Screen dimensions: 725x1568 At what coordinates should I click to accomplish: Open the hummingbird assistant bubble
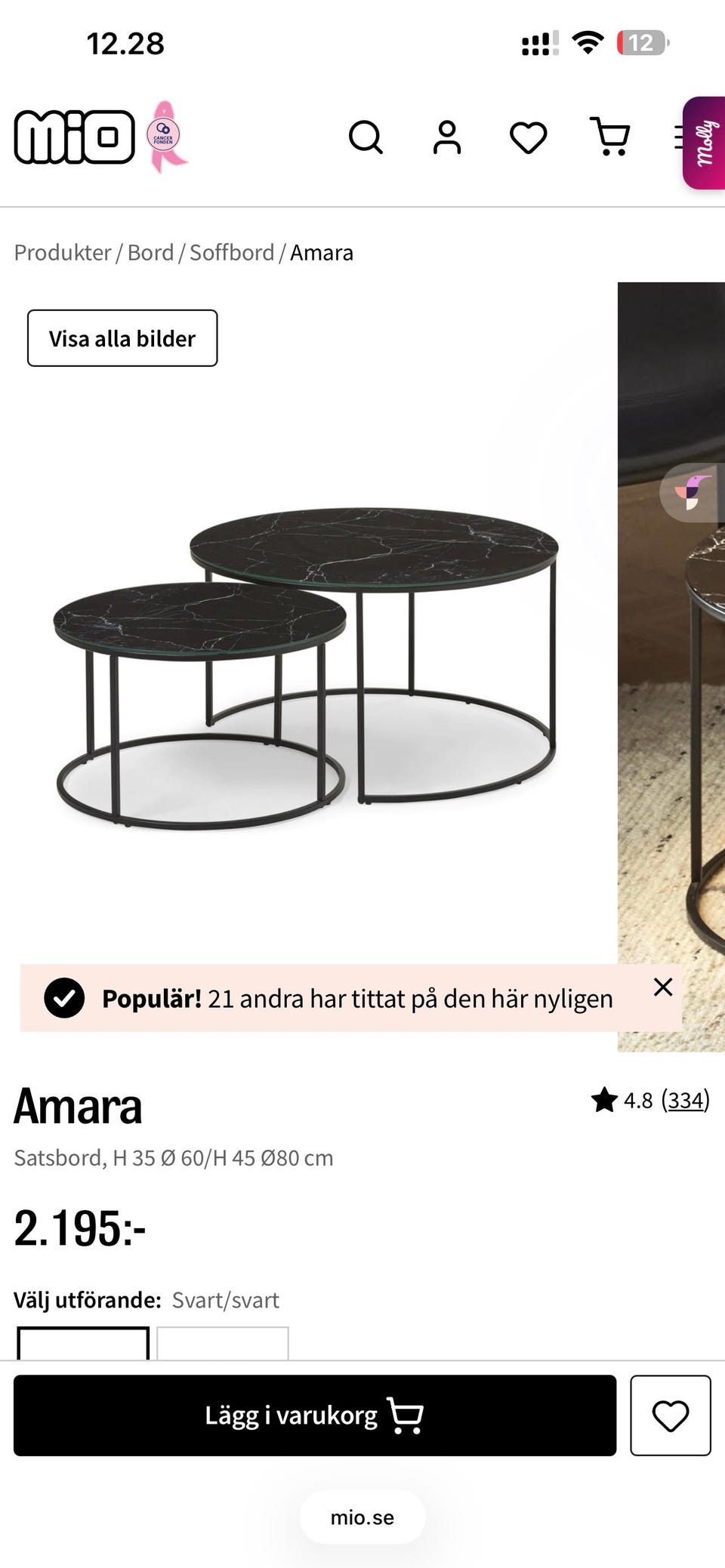pos(692,492)
